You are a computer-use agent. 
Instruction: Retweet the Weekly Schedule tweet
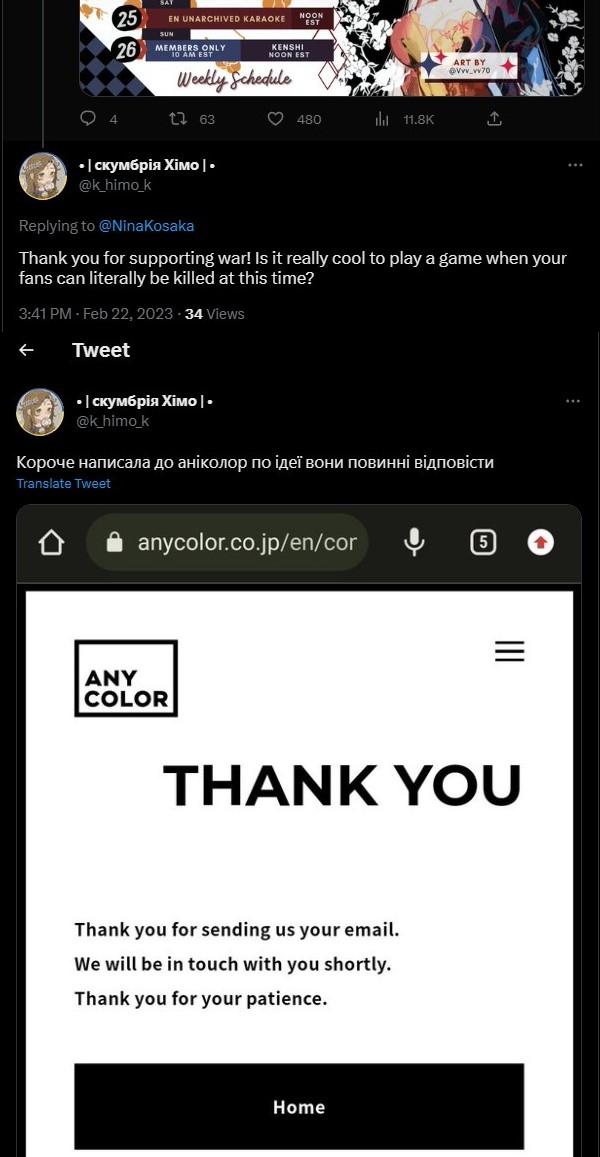(x=178, y=119)
